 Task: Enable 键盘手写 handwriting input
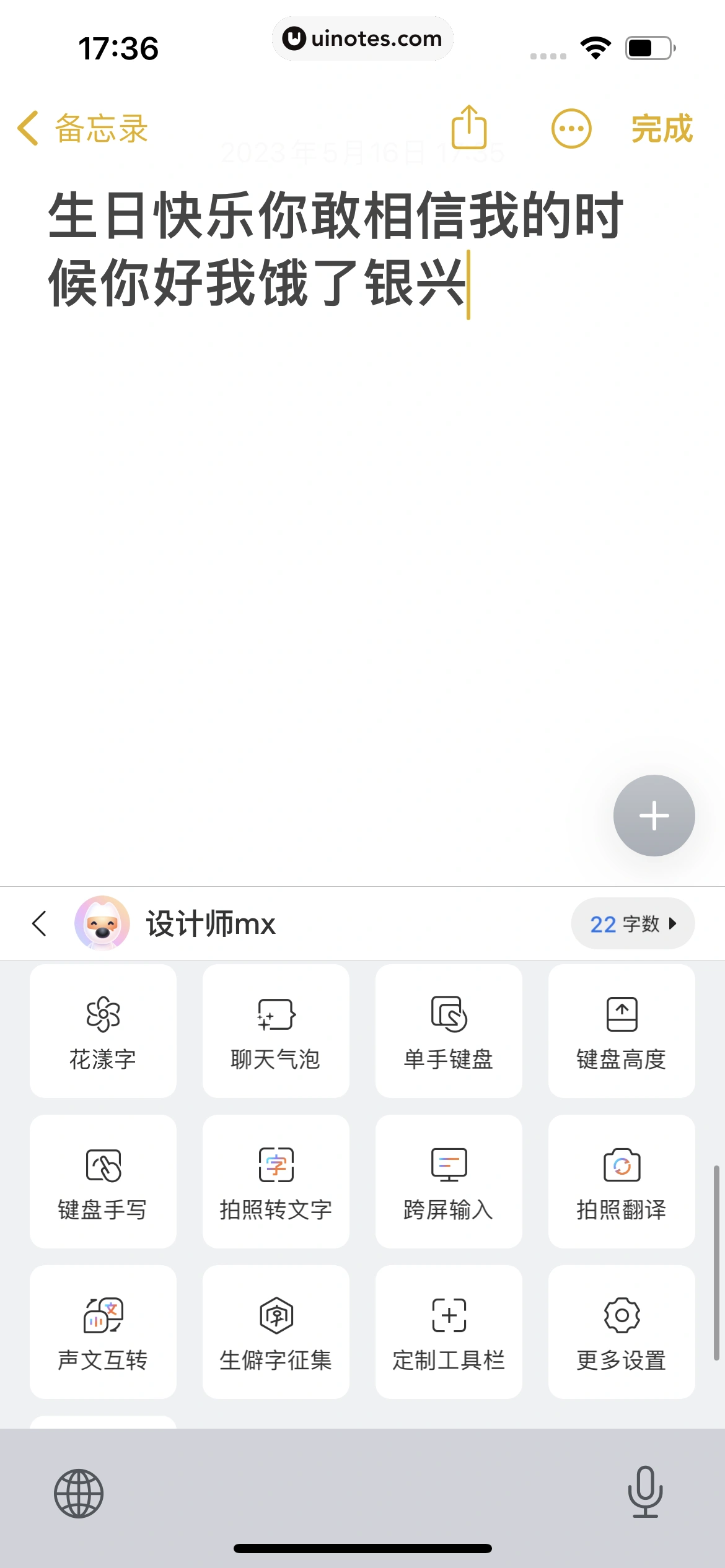point(103,1182)
